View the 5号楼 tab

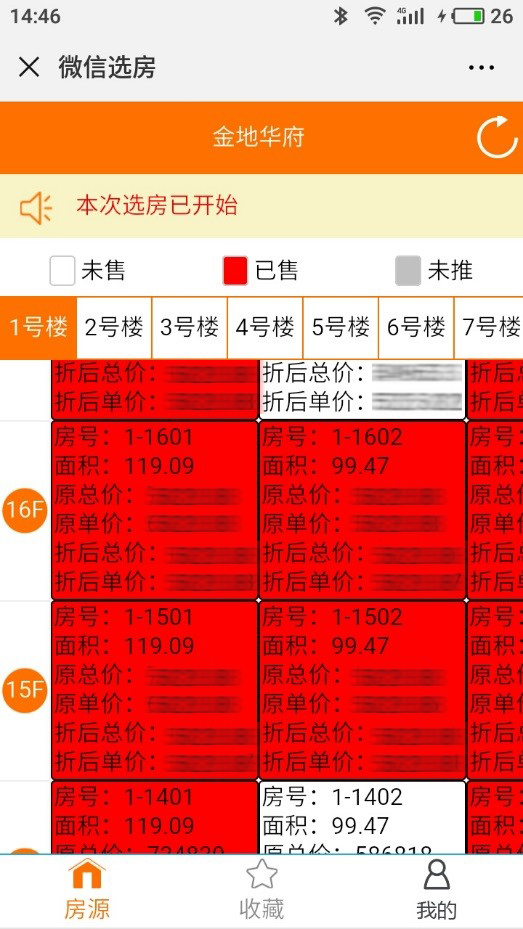click(x=341, y=327)
